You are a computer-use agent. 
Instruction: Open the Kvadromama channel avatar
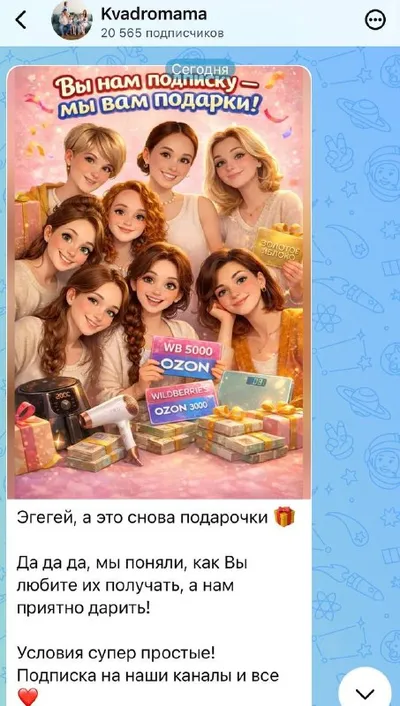[x=72, y=20]
